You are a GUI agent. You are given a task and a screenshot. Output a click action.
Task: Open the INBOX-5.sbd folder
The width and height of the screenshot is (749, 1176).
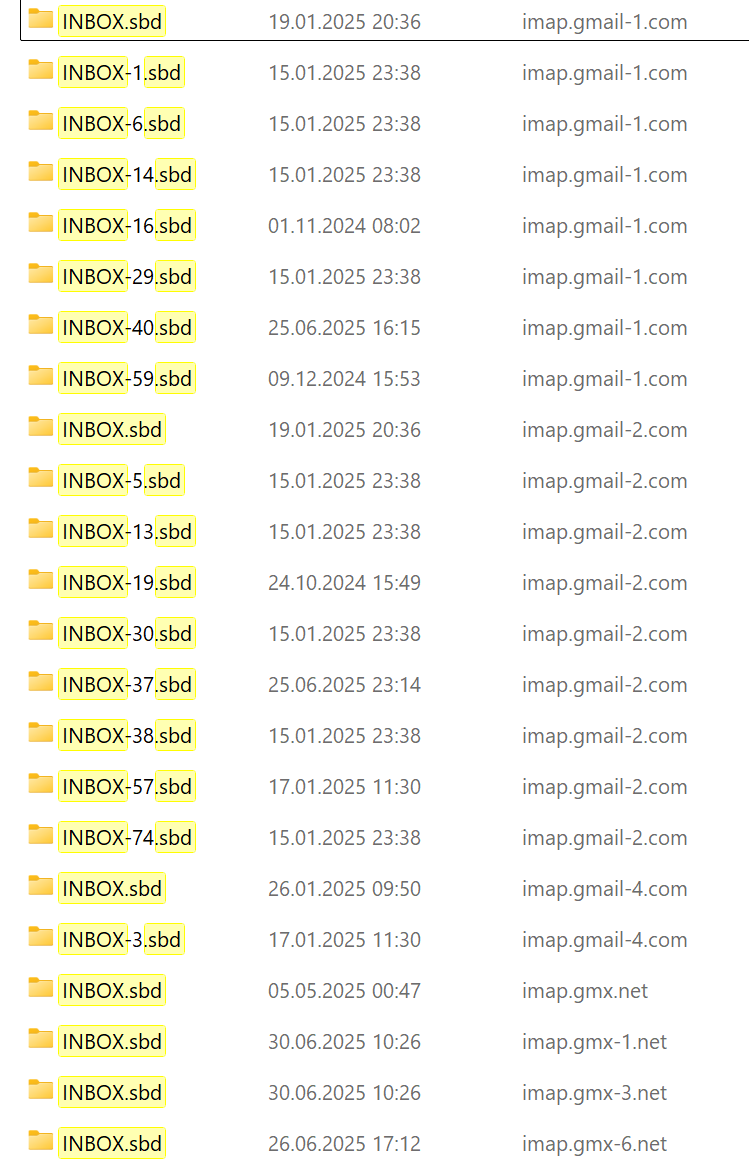(121, 481)
